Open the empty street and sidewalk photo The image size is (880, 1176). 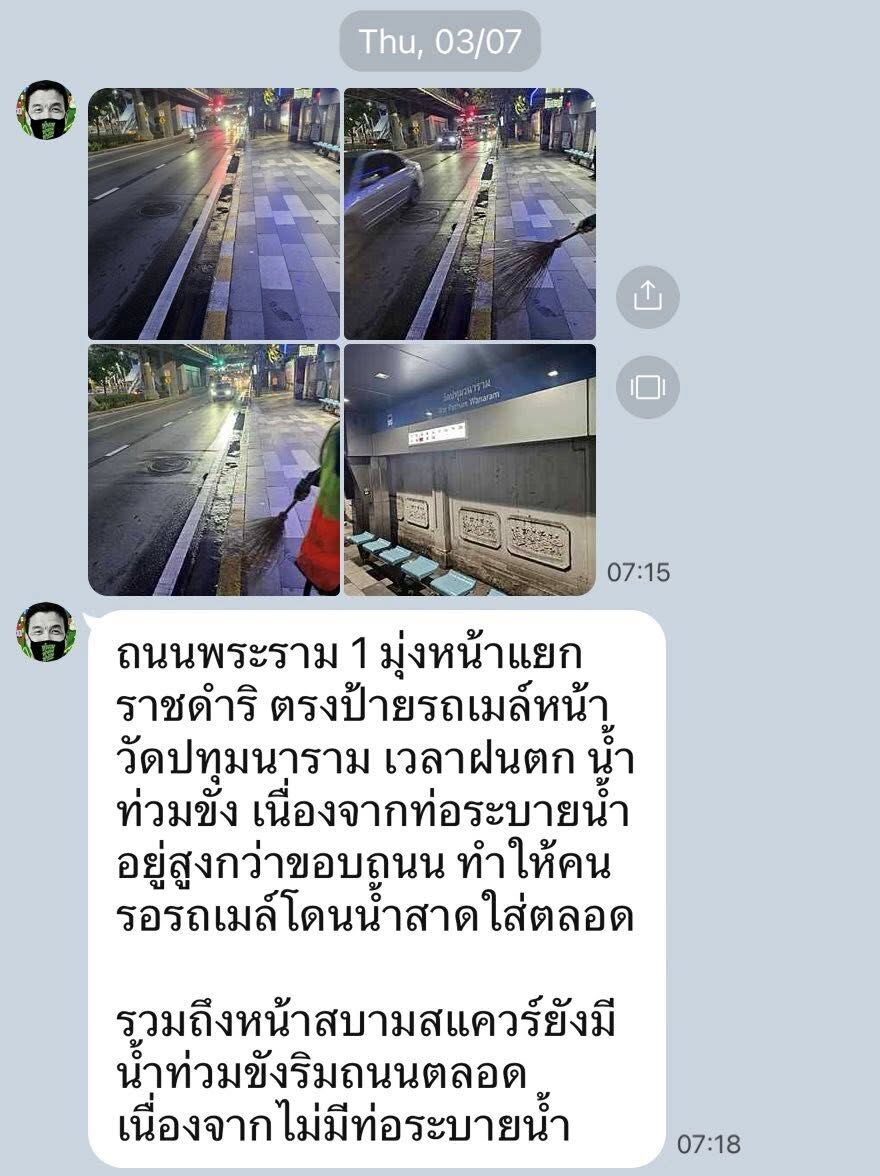214,214
